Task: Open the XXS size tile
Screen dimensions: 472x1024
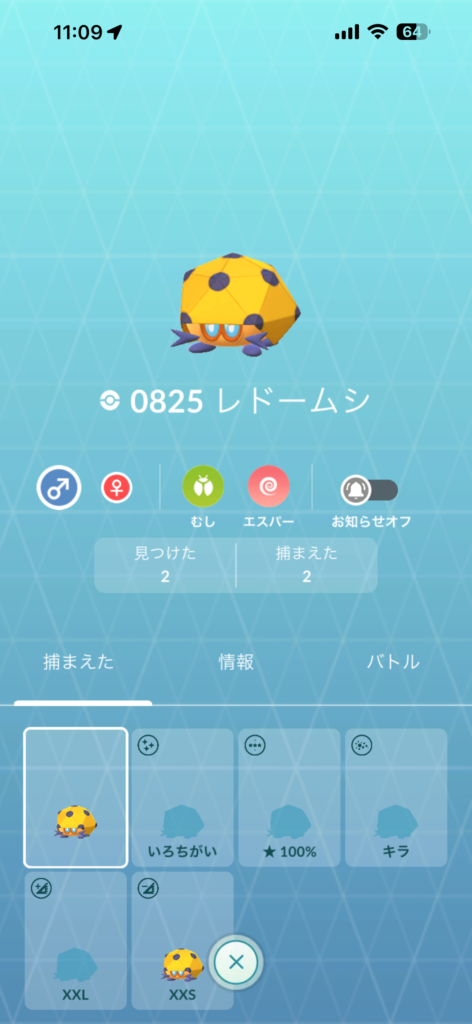Action: [x=182, y=940]
